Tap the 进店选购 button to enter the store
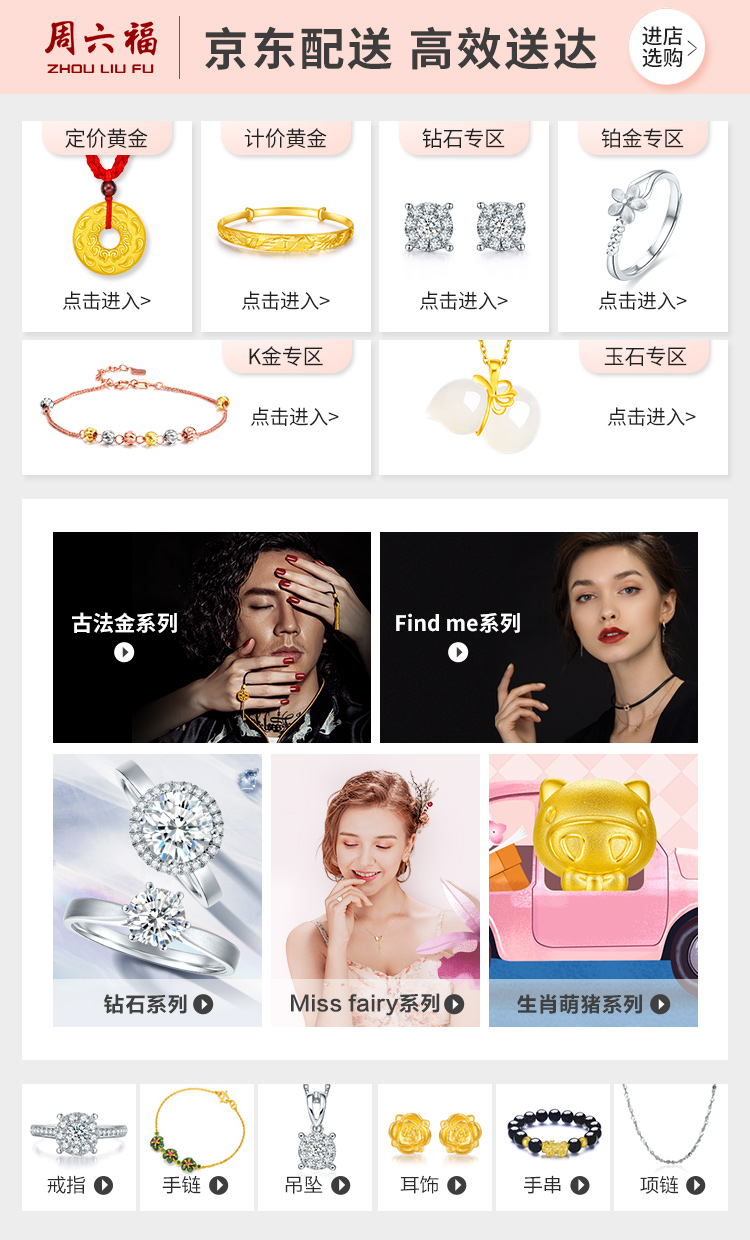Viewport: 750px width, 1240px height. click(667, 47)
